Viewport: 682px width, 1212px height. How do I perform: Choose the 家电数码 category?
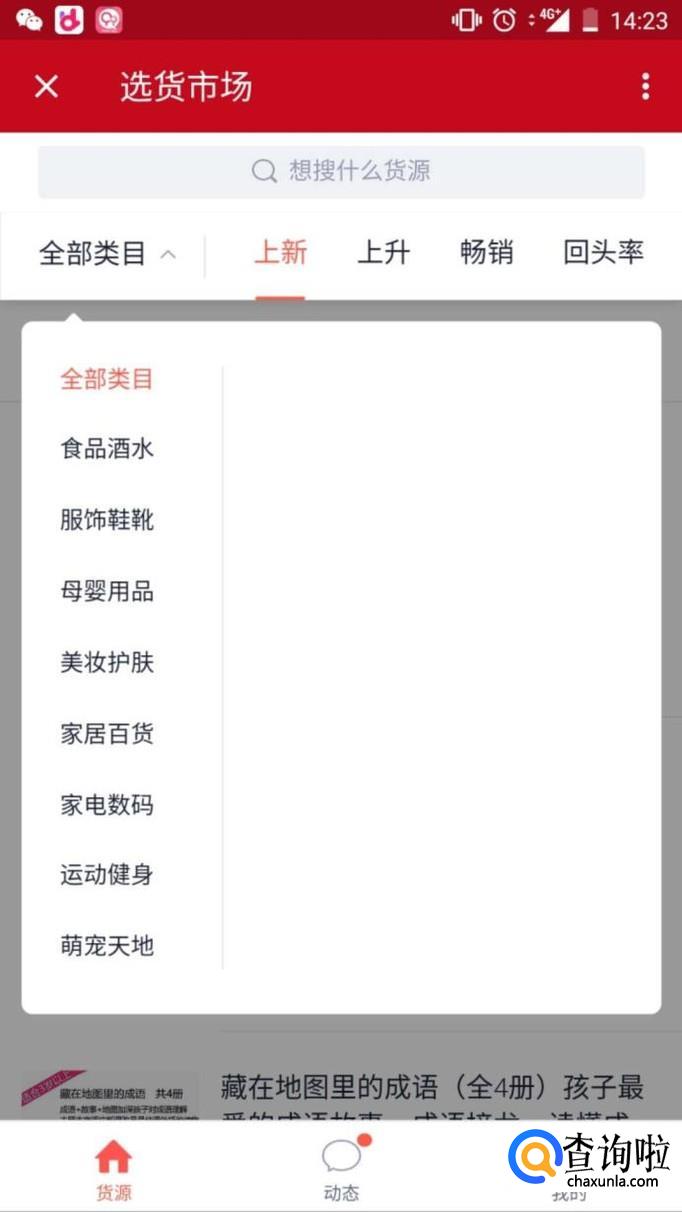click(107, 804)
